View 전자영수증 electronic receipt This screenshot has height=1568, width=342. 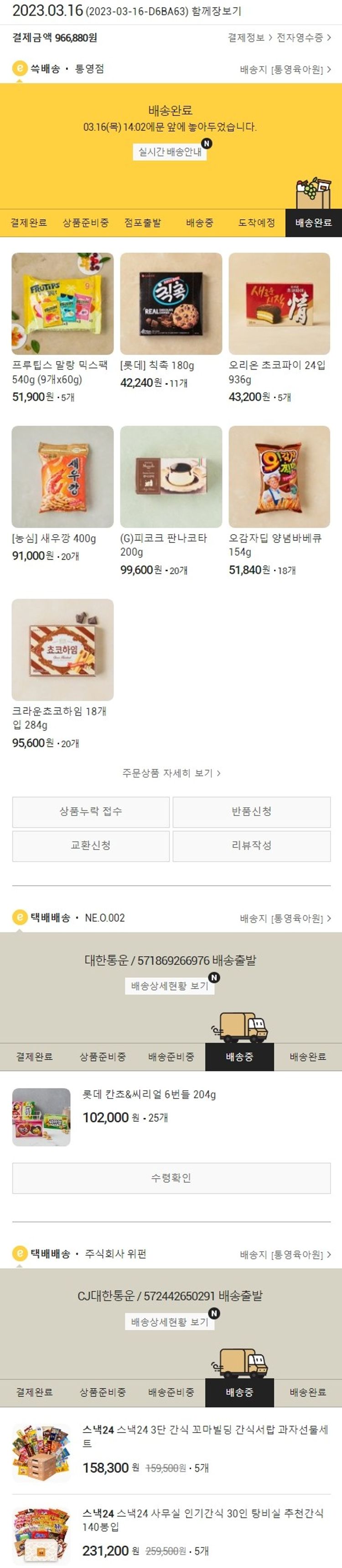click(303, 38)
